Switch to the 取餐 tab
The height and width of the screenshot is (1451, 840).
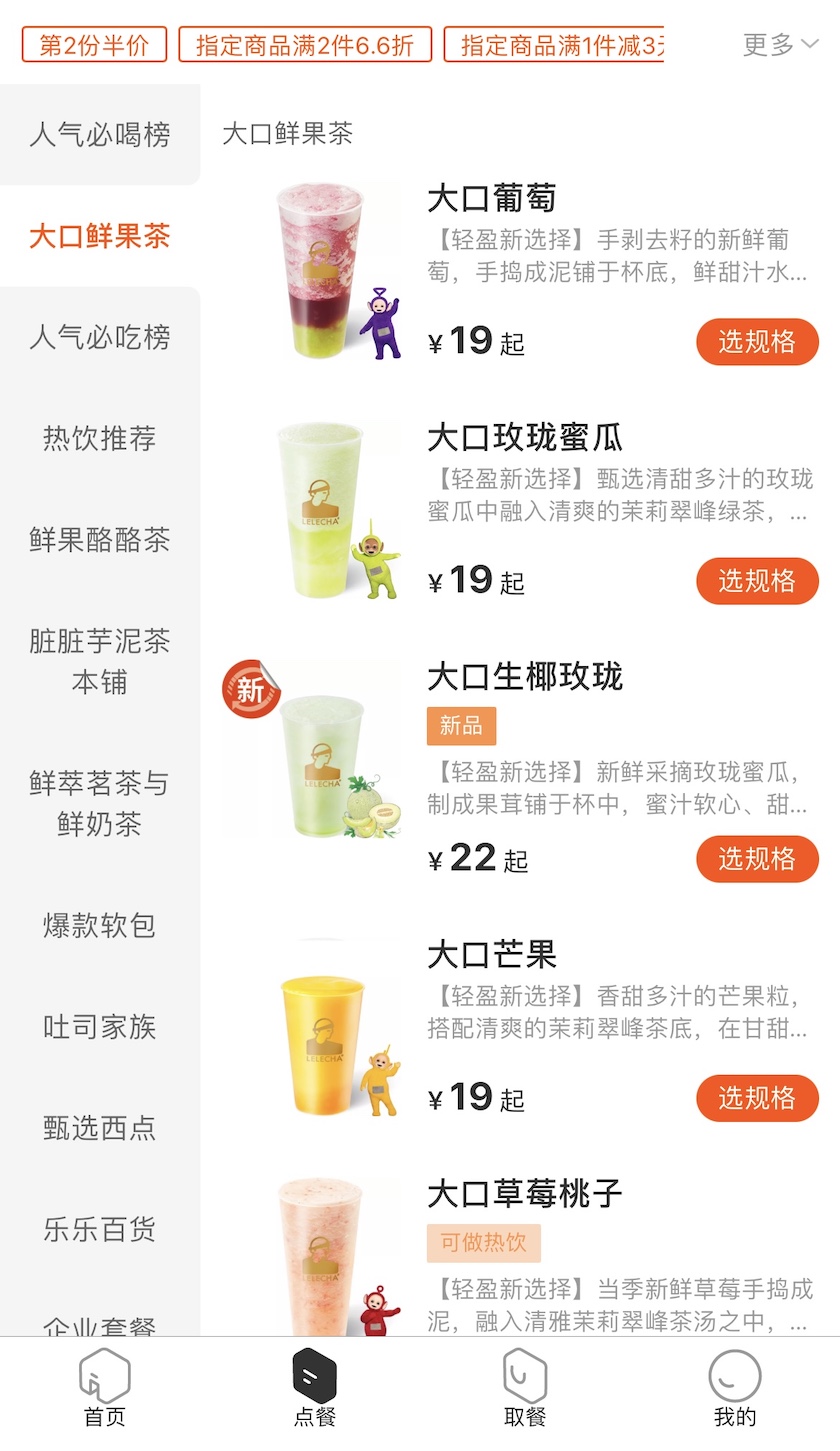(x=525, y=1387)
